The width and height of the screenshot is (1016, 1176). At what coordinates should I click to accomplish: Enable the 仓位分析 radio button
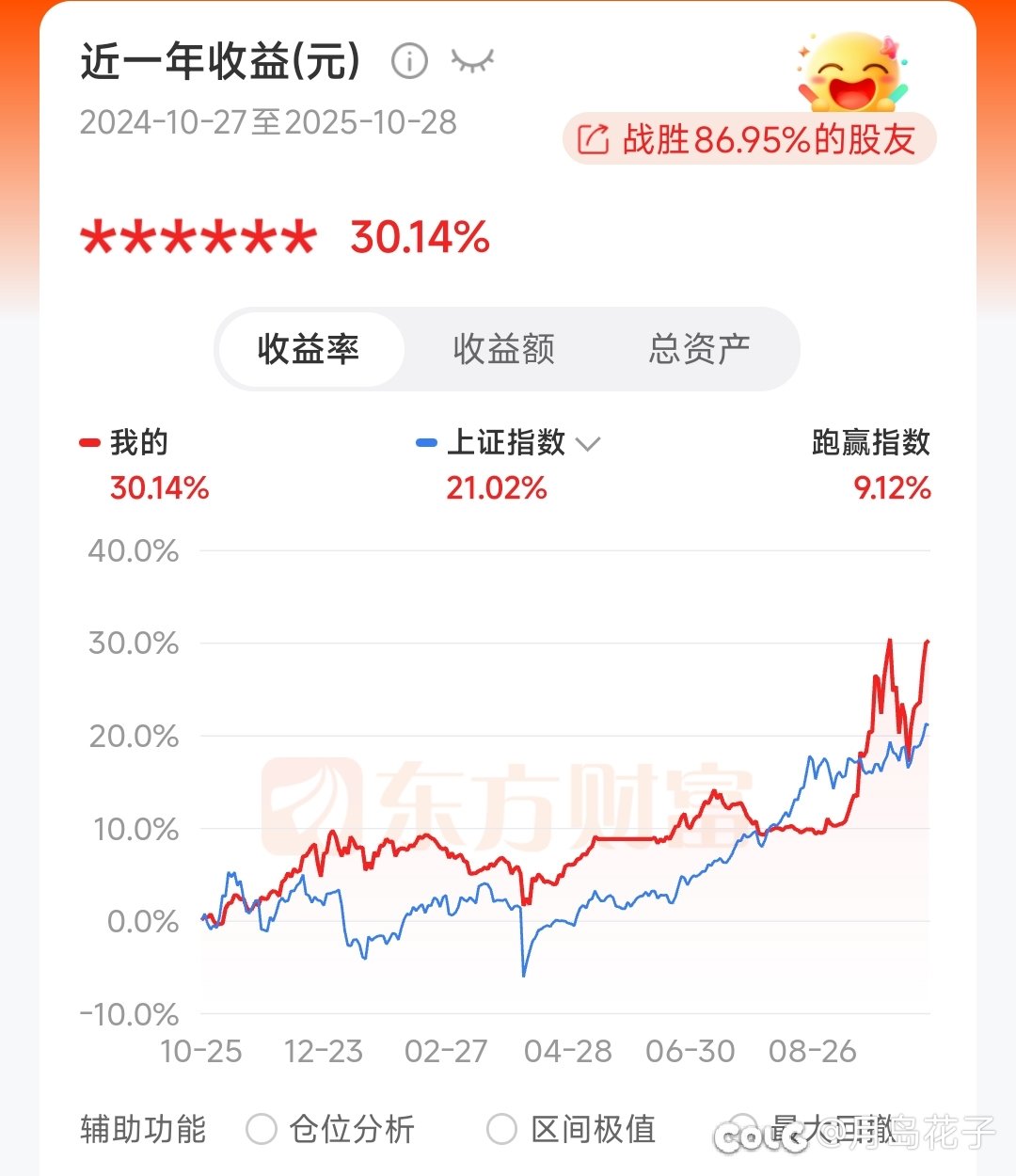click(x=262, y=1127)
